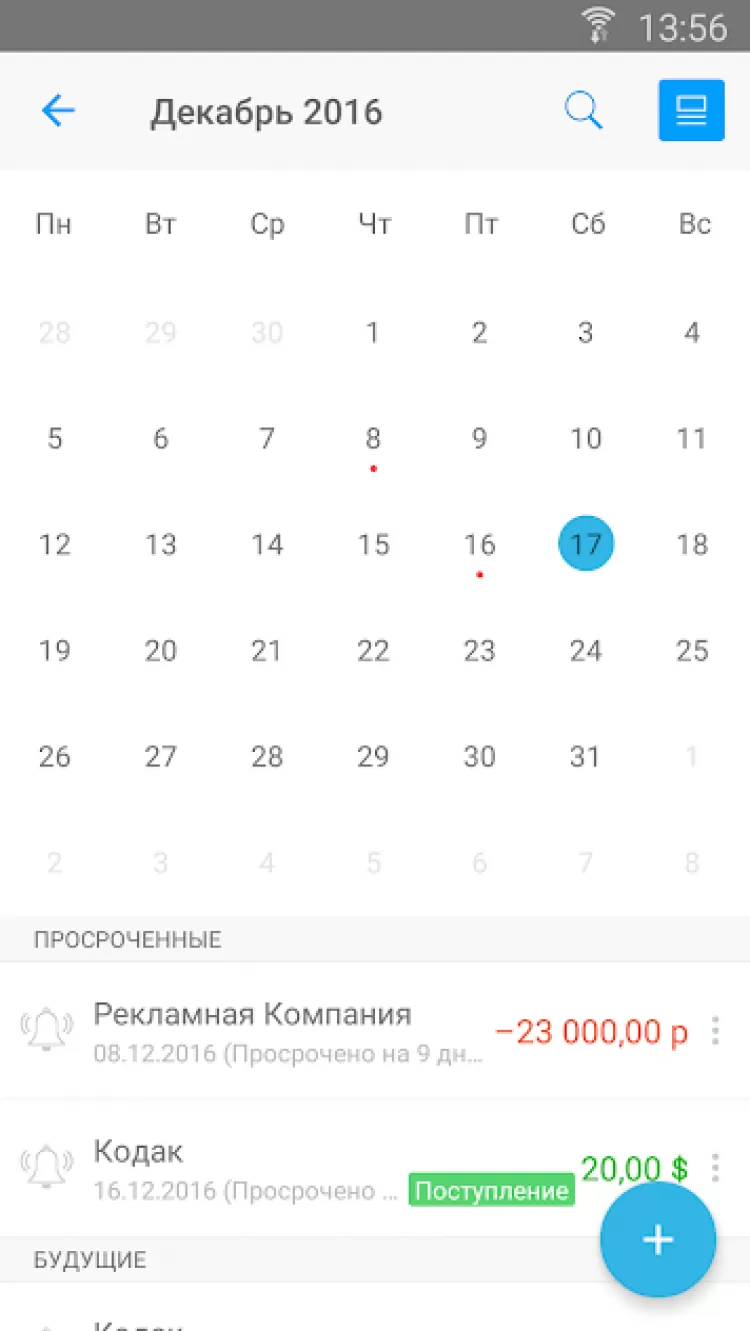Viewport: 750px width, 1331px height.
Task: Select December 17, the highlighted day
Action: (x=586, y=545)
